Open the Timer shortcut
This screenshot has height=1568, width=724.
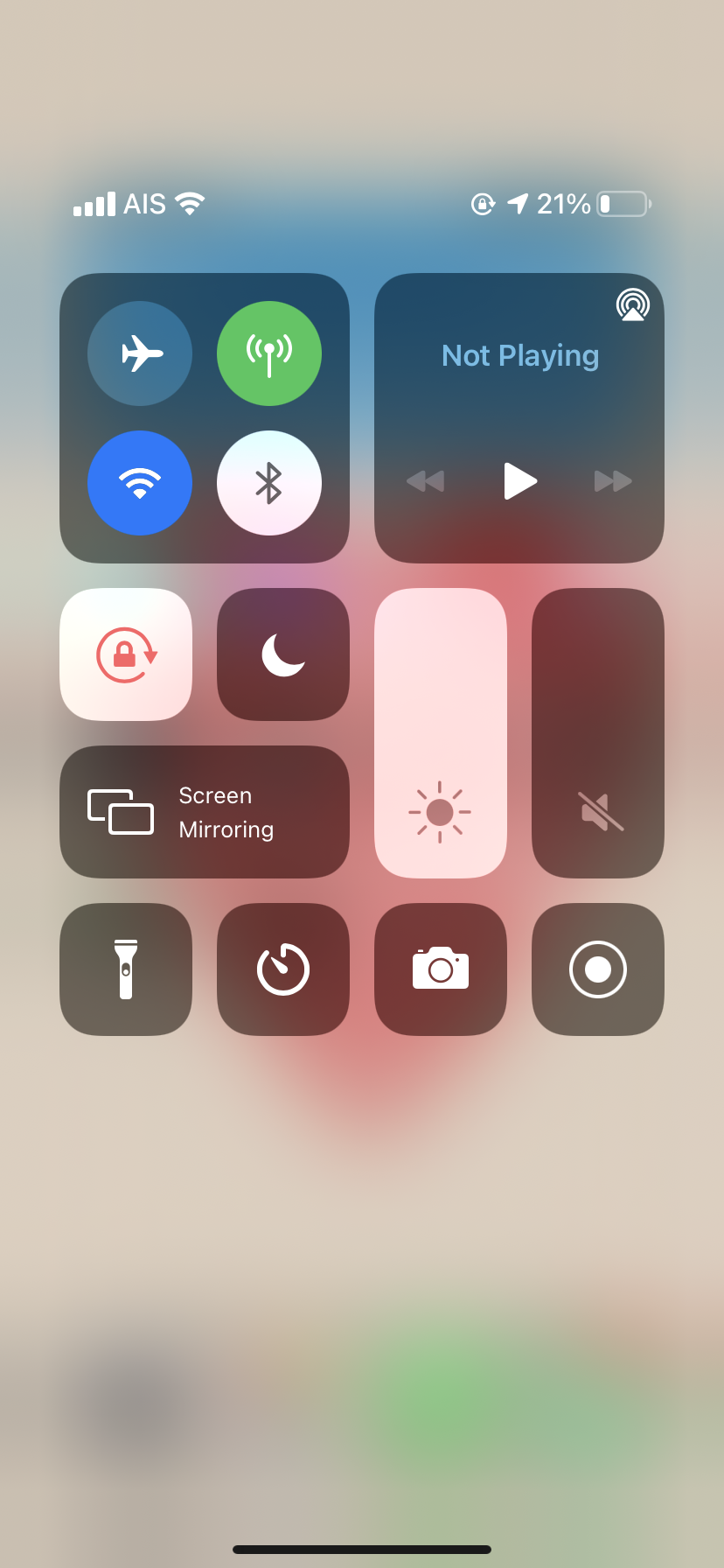pos(283,969)
